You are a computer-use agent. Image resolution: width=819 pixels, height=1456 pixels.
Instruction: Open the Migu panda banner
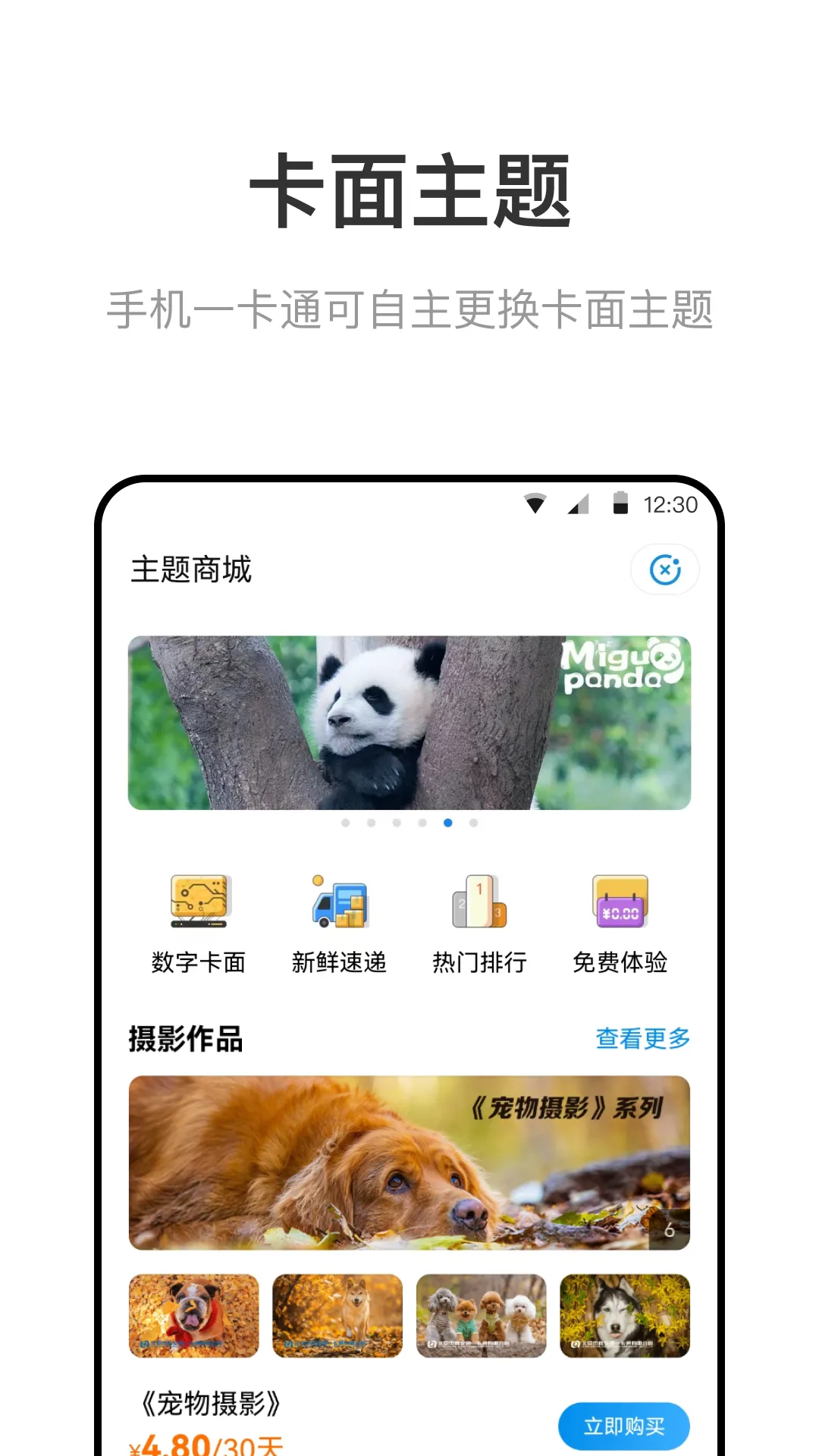[x=412, y=722]
